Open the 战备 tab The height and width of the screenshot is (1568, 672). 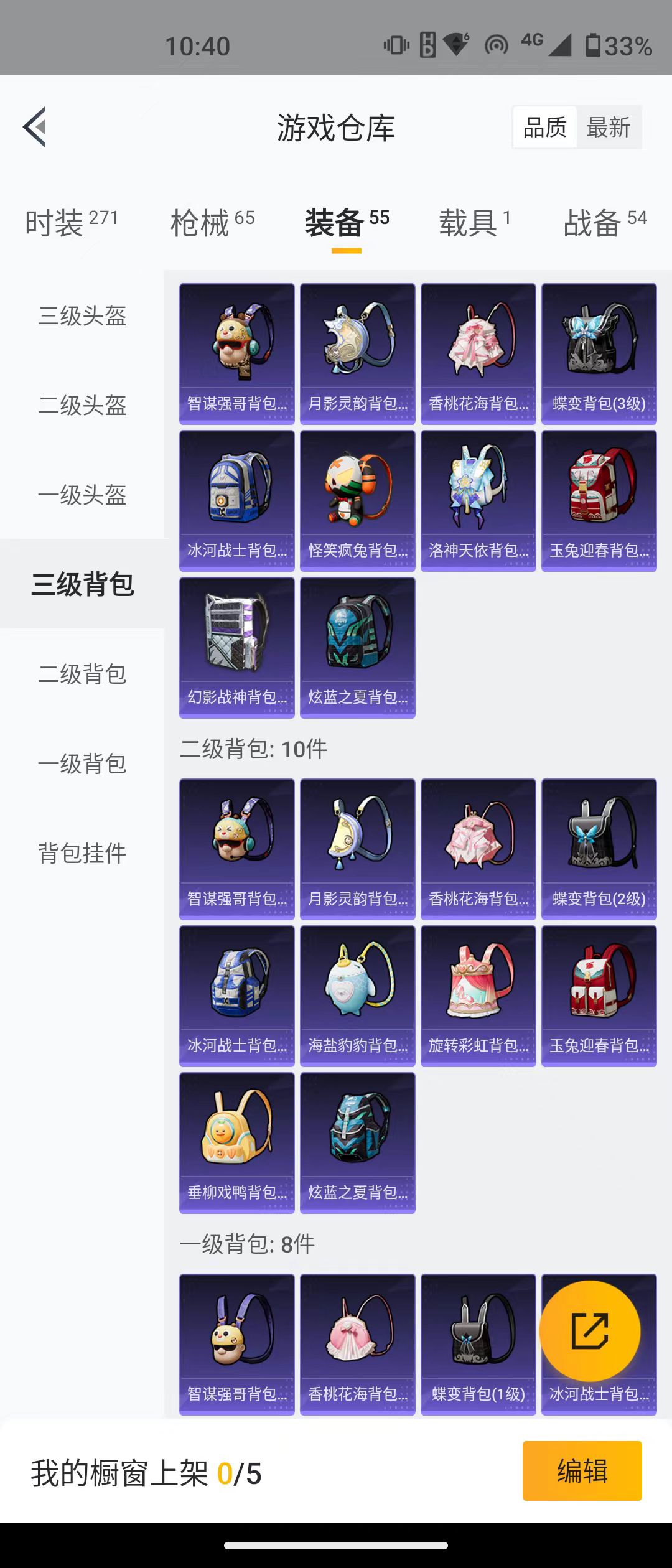coord(605,222)
